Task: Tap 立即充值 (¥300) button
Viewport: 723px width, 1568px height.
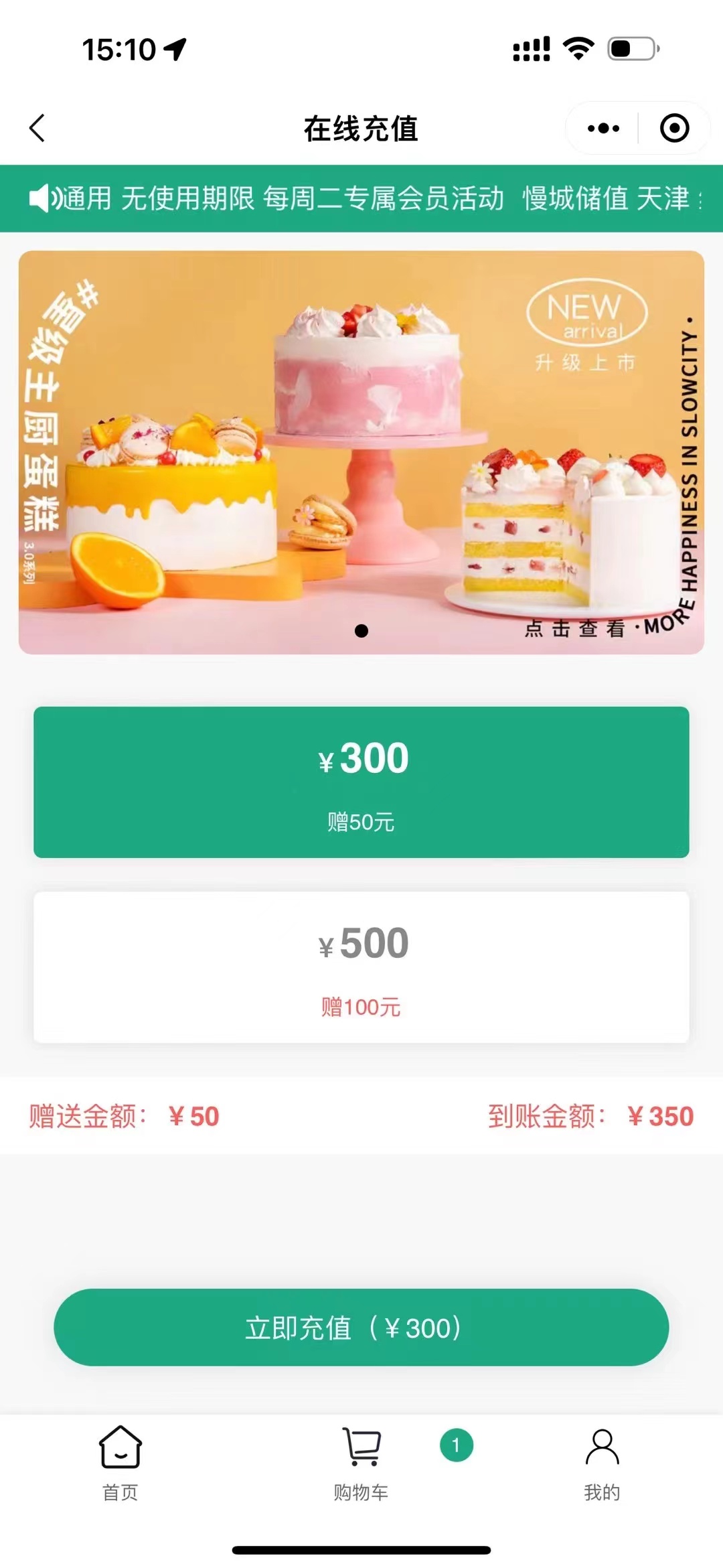Action: (361, 1328)
